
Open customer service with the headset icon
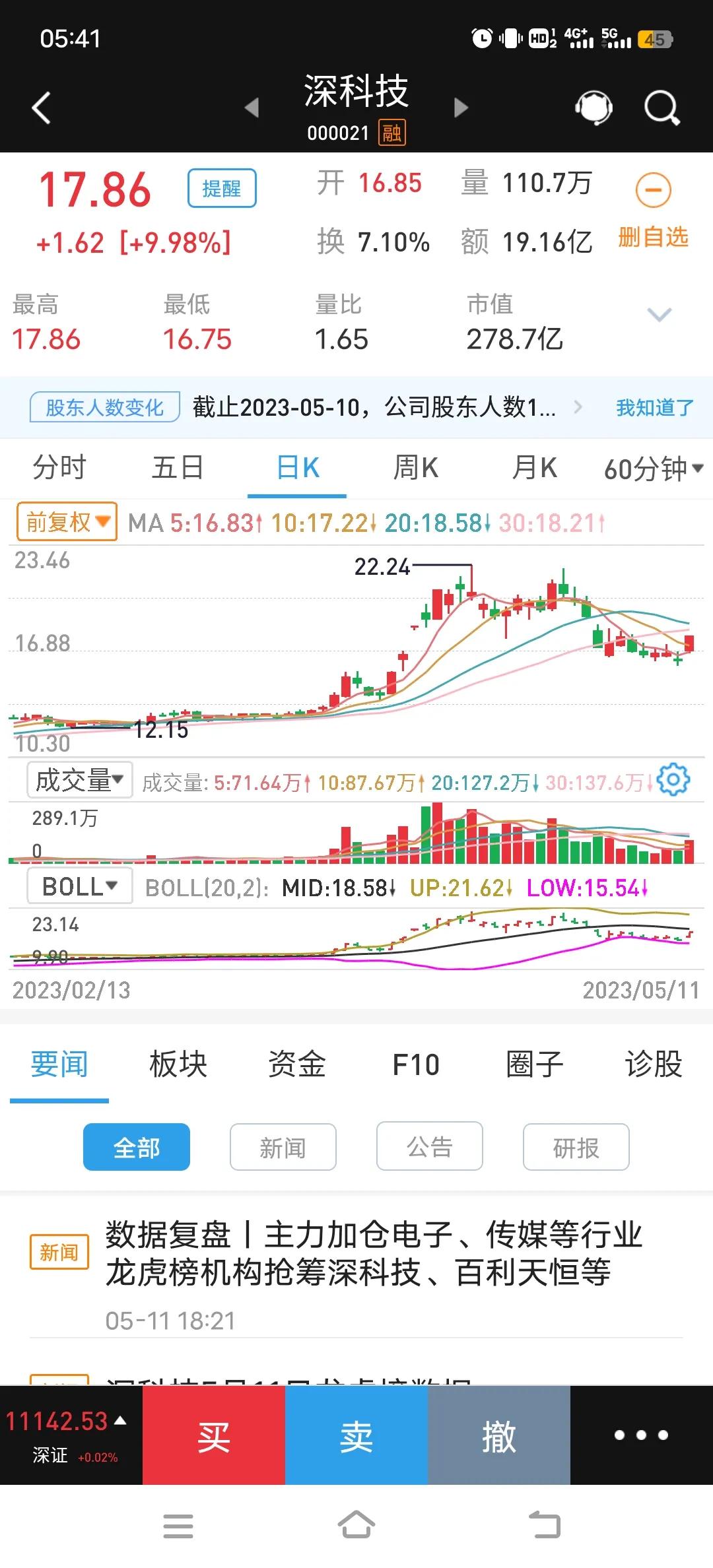point(594,107)
